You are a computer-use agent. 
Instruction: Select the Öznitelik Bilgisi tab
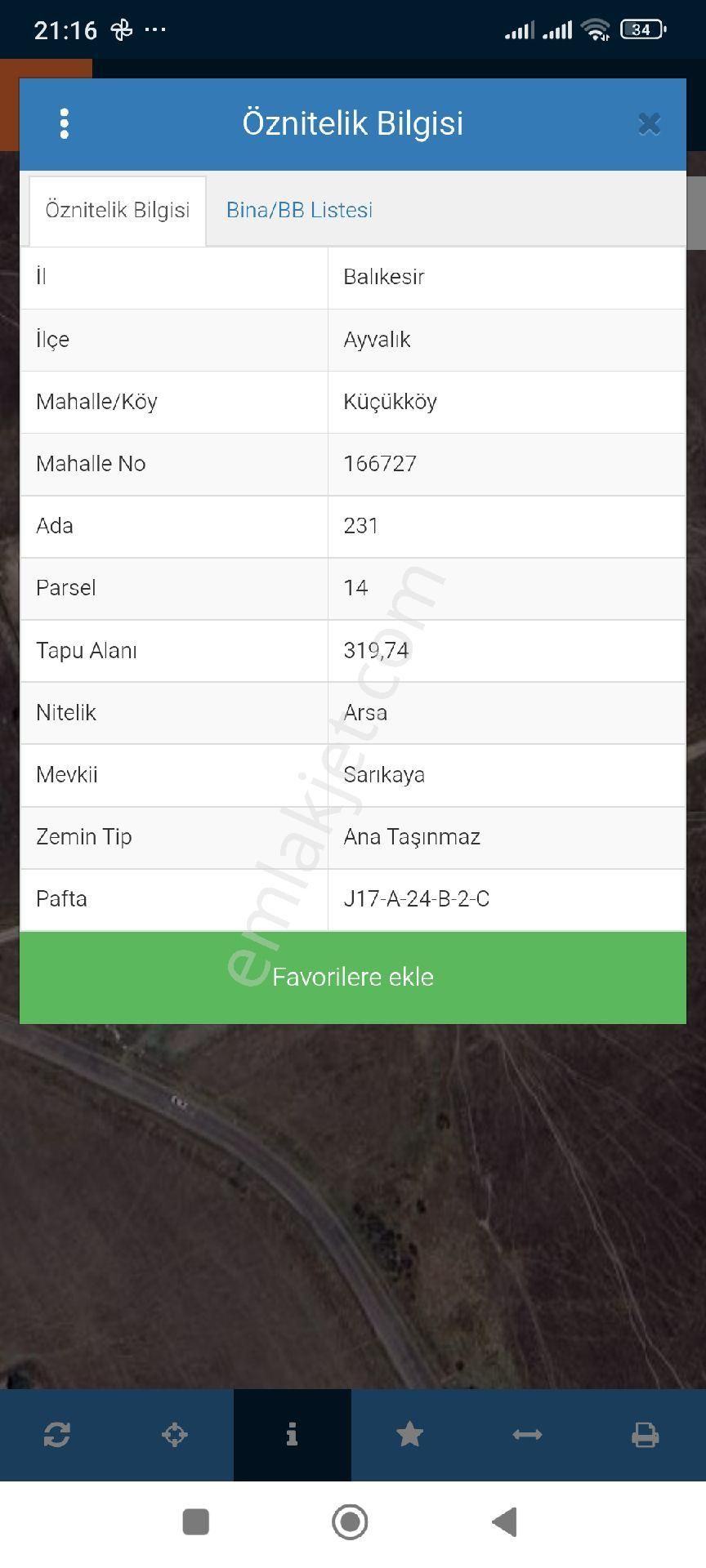coord(118,211)
